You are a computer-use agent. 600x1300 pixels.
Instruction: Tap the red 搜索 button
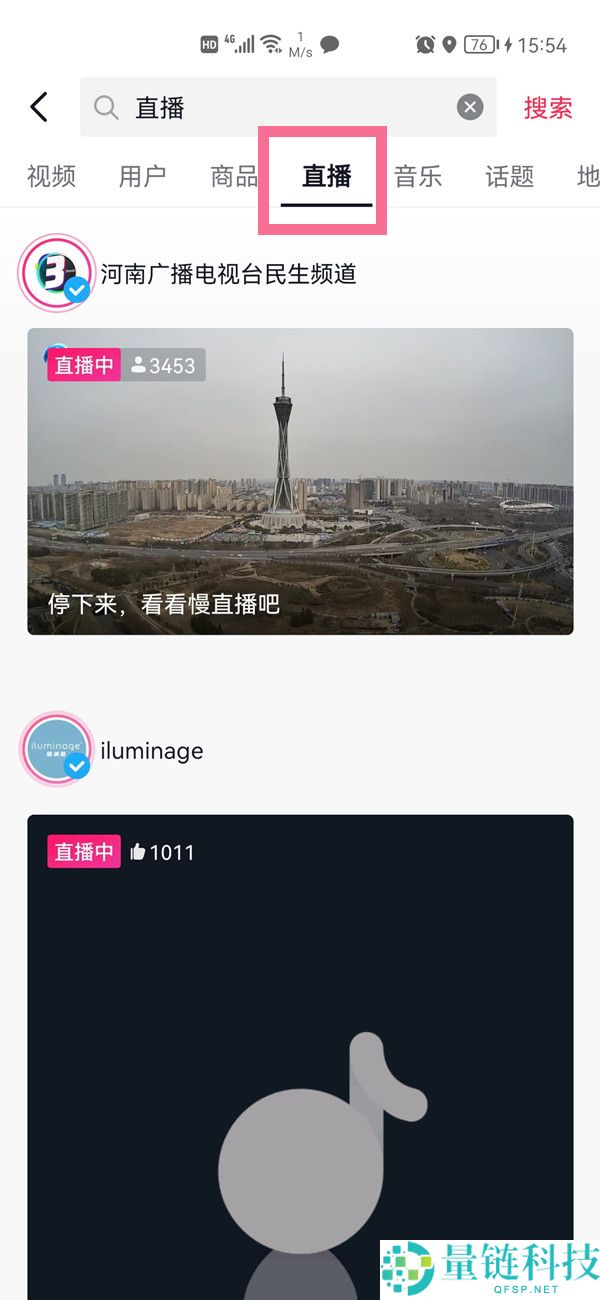tap(547, 108)
